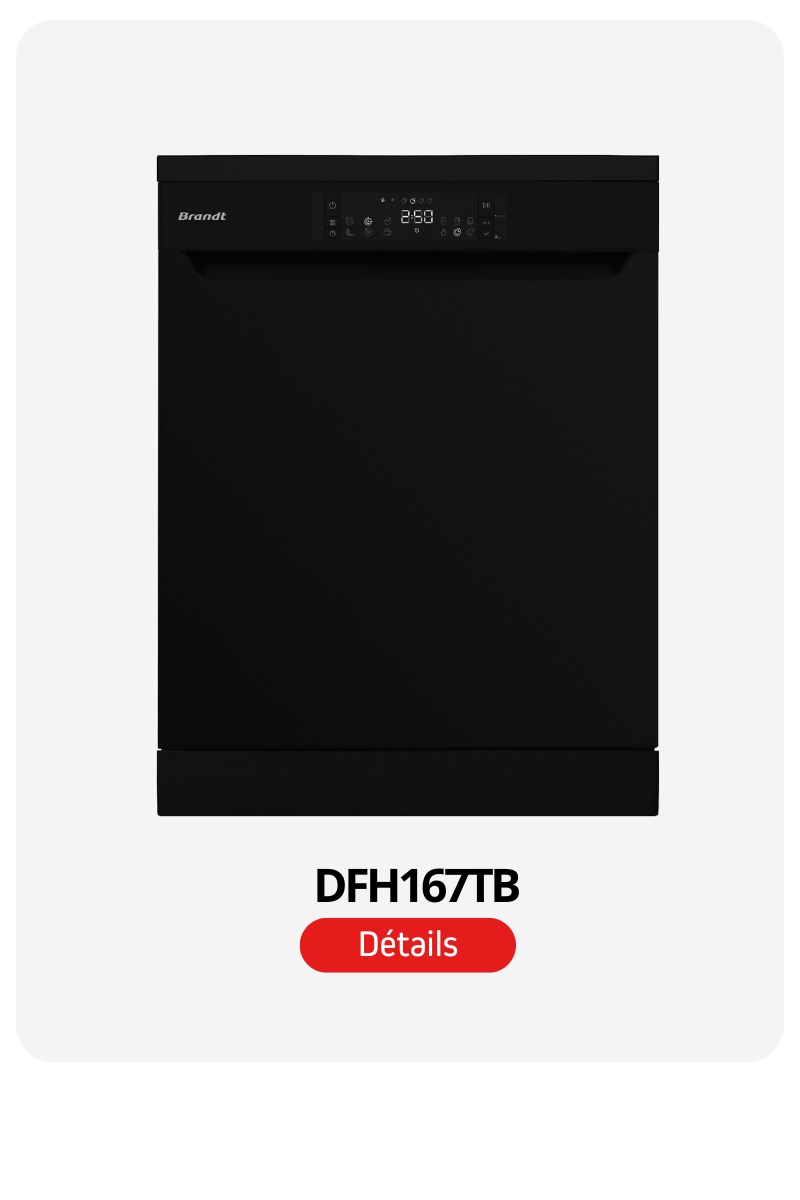
Task: Open the Brandt DFH167TB product card
Action: tap(408, 485)
